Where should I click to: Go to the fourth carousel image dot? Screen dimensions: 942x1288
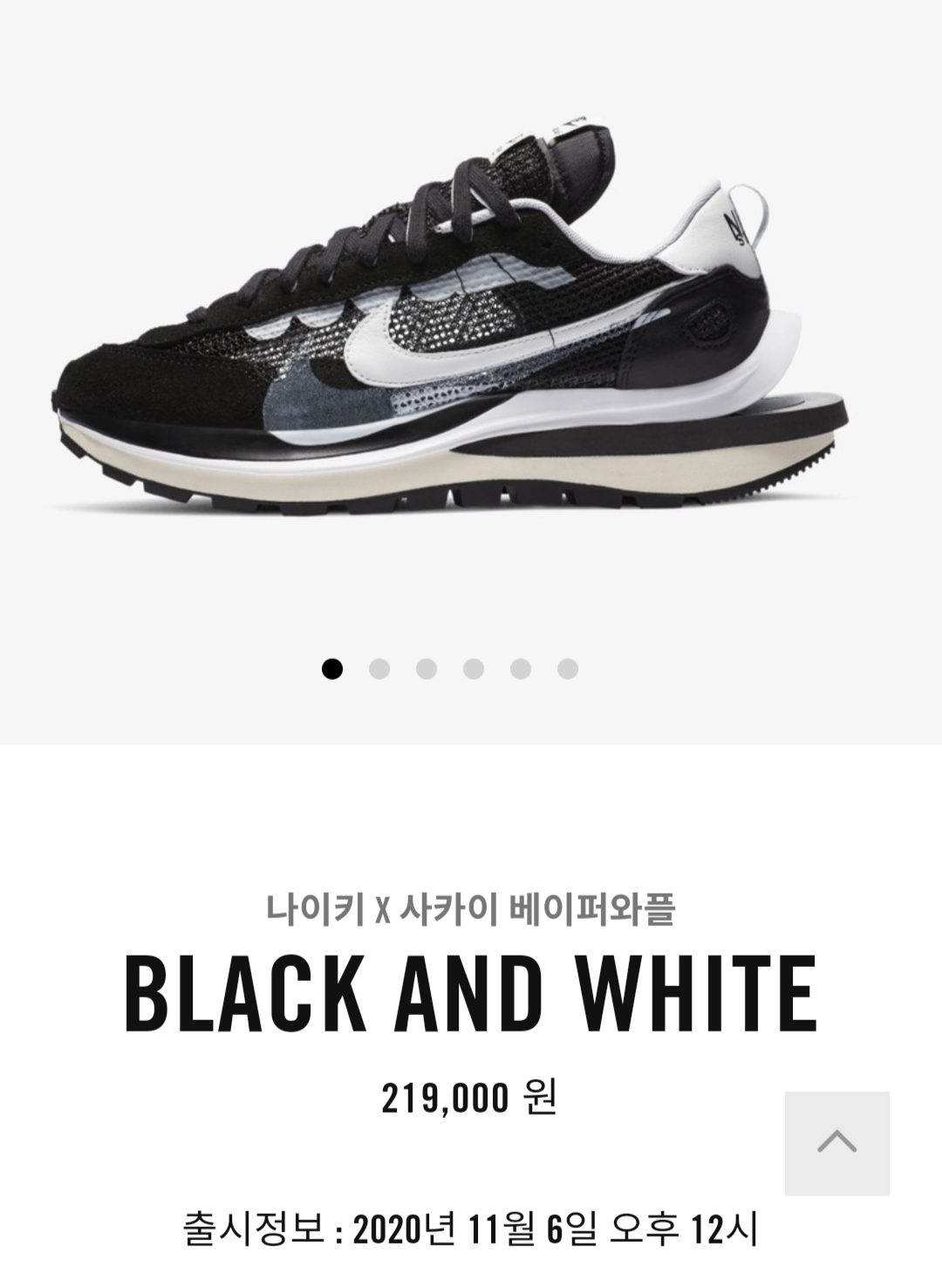pos(473,669)
